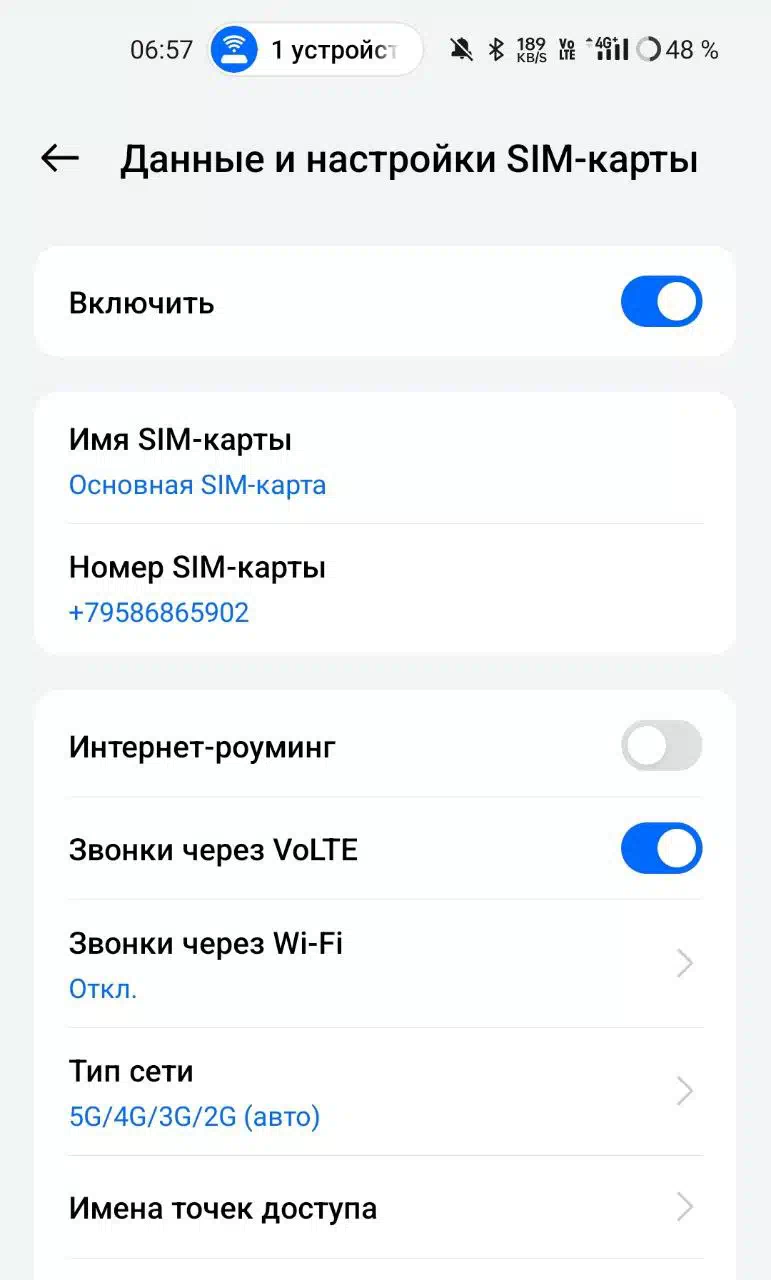The width and height of the screenshot is (771, 1280).
Task: Enable Интернет-роуминг toggle
Action: point(661,746)
